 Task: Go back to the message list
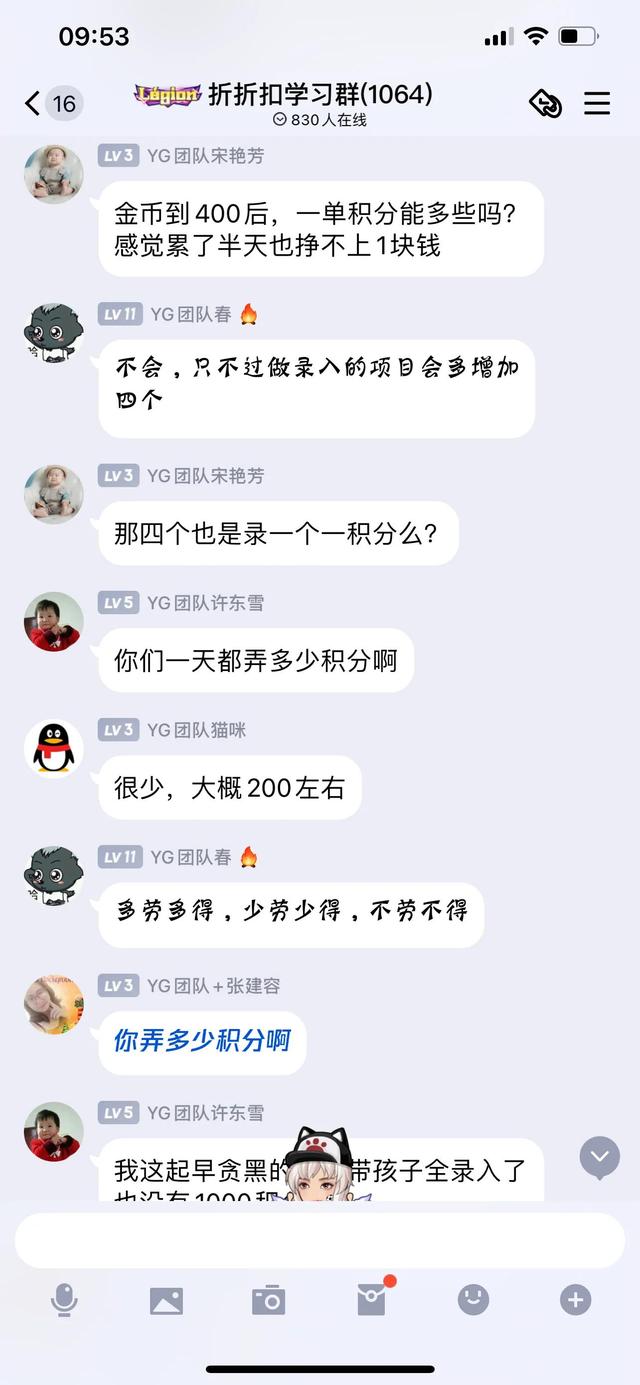click(34, 103)
